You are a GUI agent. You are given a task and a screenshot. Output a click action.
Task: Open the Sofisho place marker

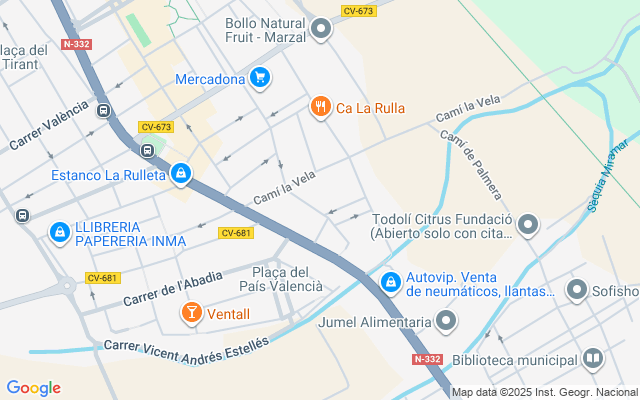[x=576, y=291]
